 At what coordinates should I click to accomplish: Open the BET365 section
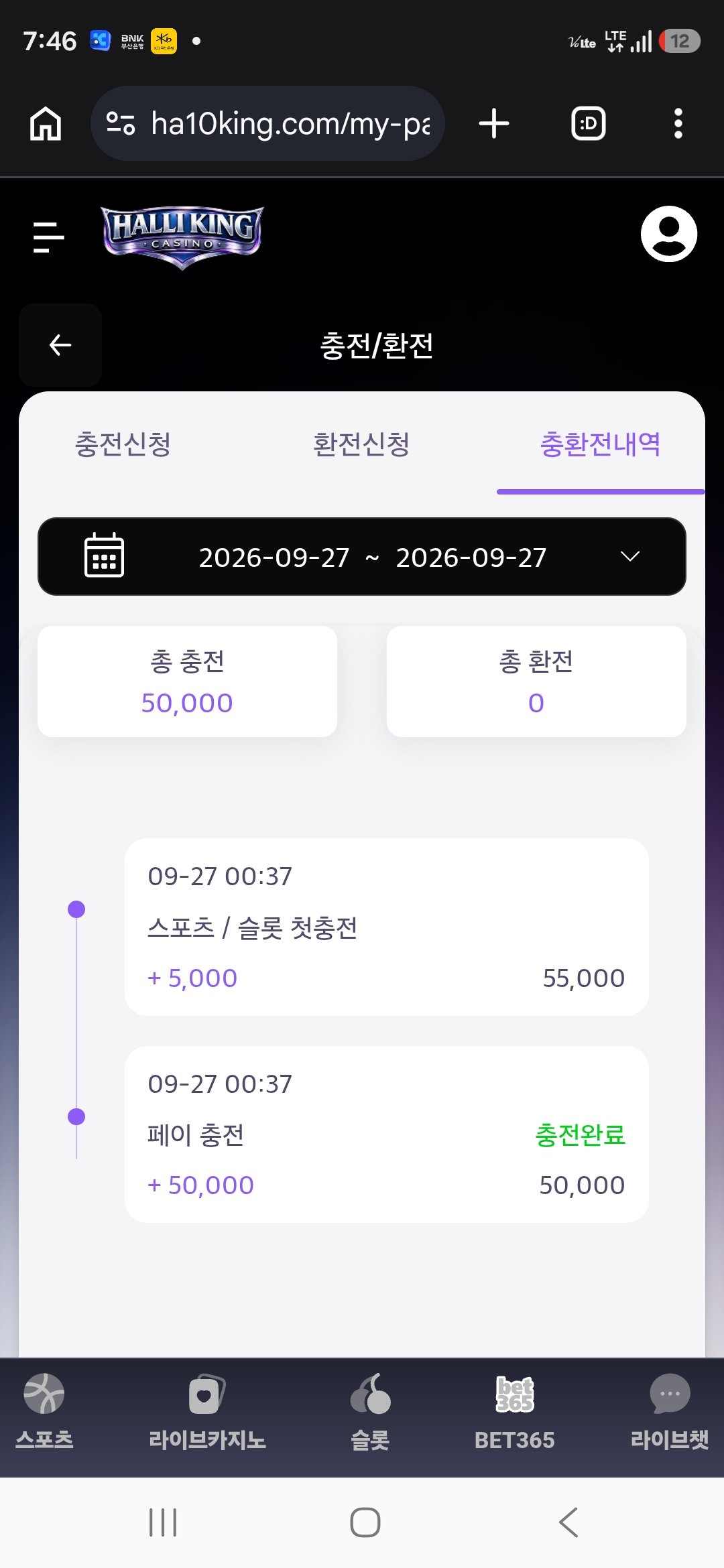[x=514, y=1411]
